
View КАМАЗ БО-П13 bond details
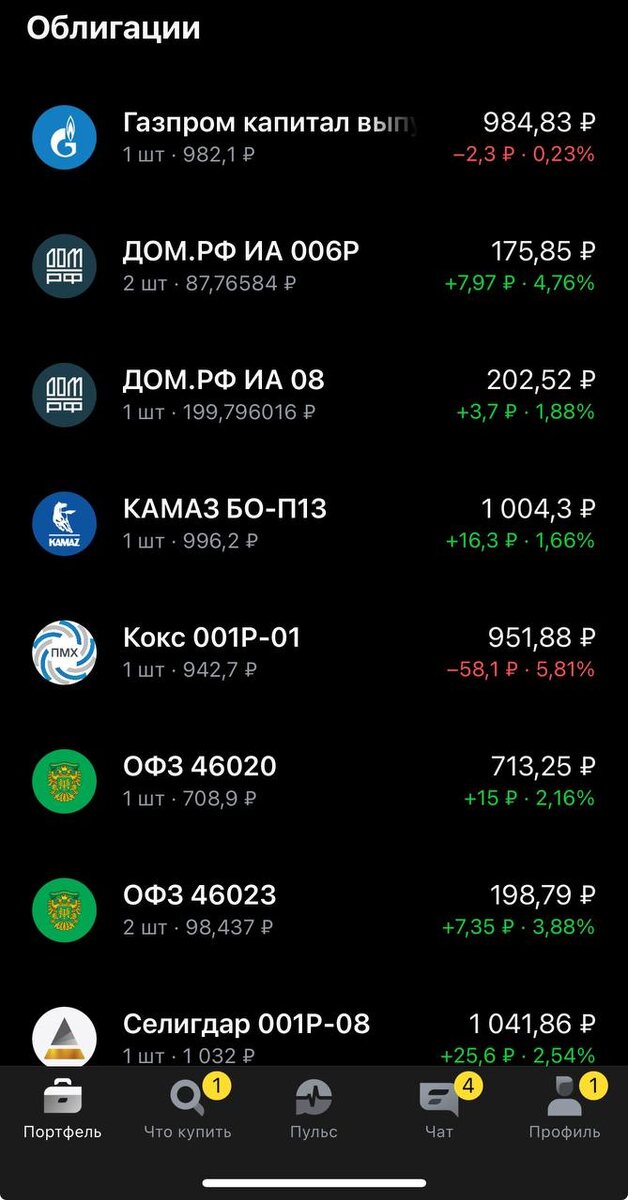coord(313,524)
